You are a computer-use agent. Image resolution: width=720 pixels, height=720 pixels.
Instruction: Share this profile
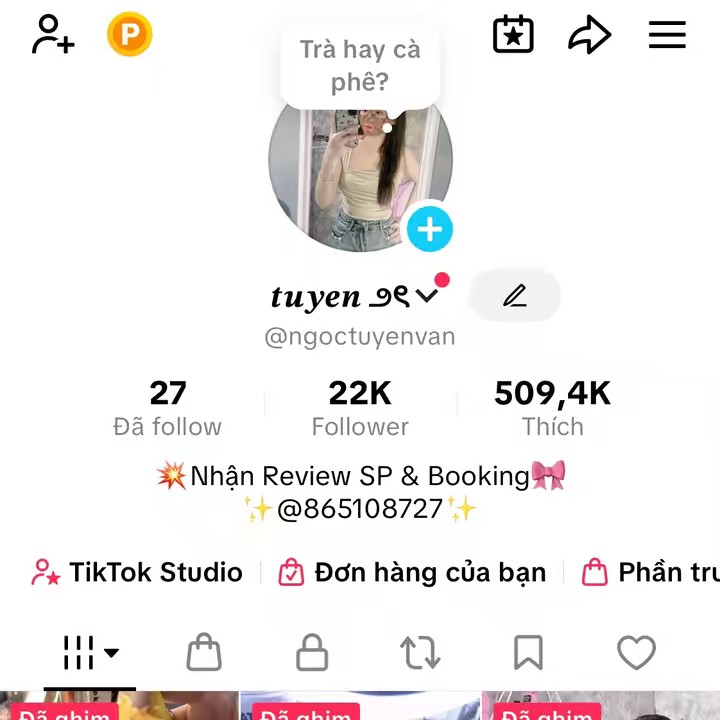point(589,35)
